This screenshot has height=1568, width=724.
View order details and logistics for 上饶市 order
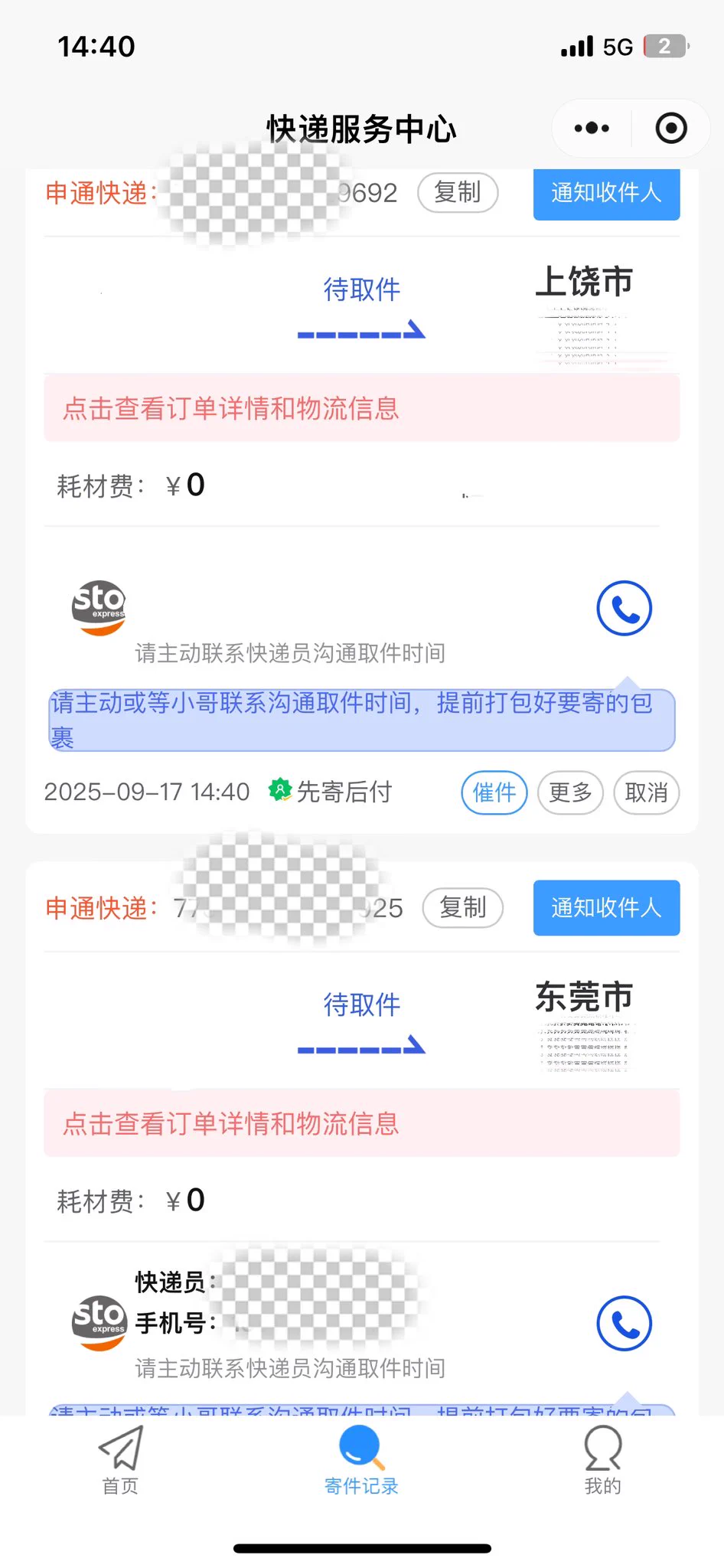361,408
